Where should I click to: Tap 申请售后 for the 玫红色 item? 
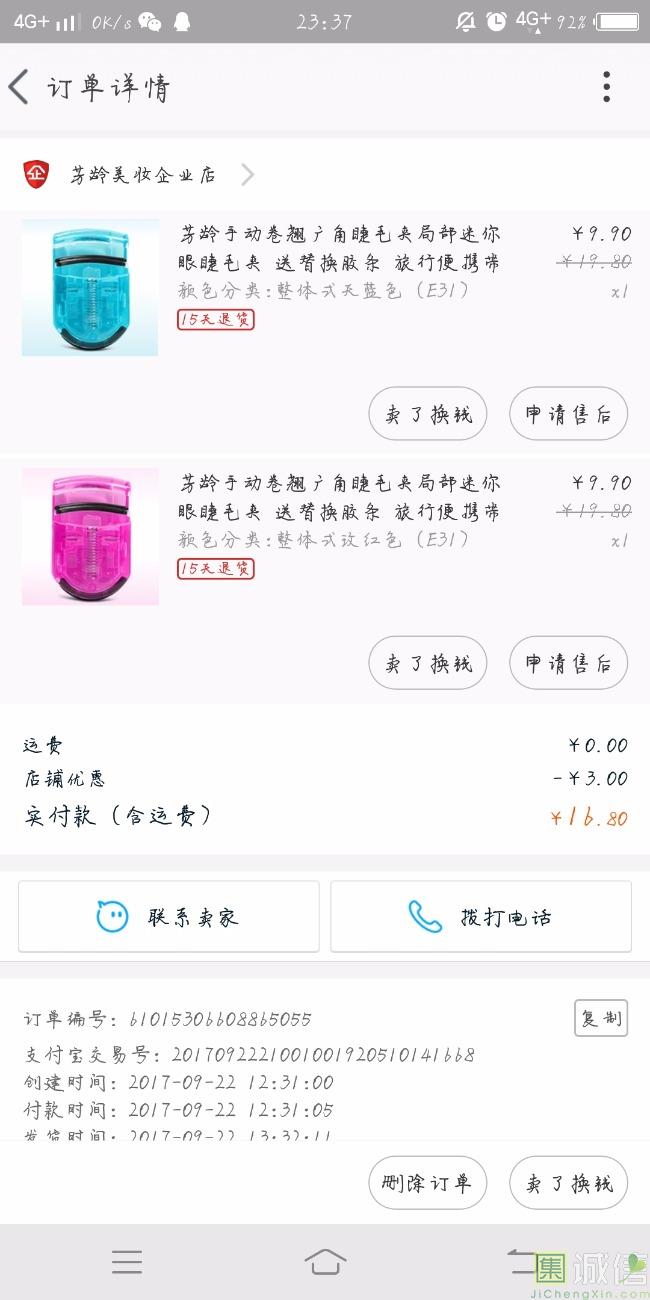pyautogui.click(x=568, y=662)
